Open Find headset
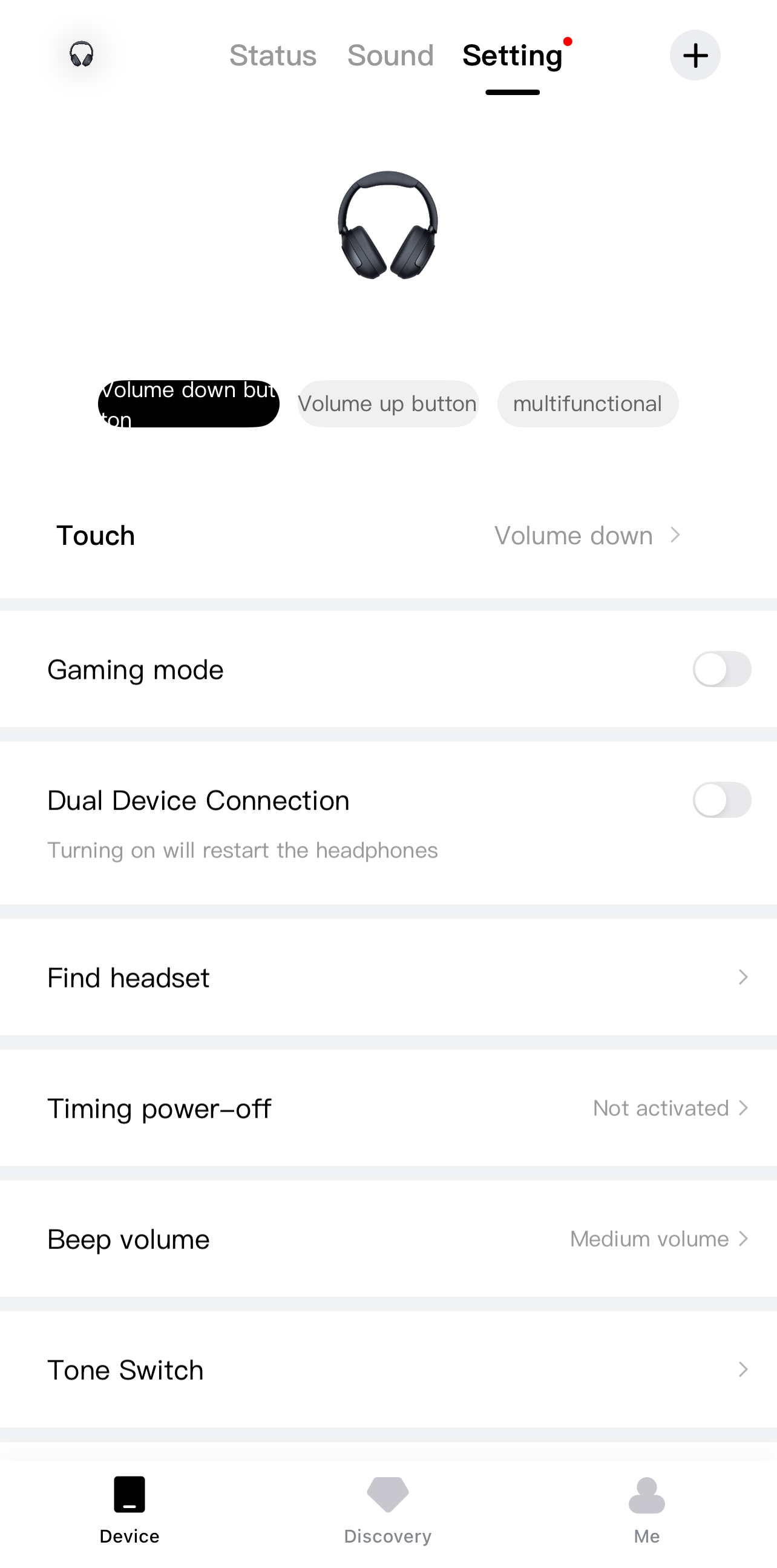This screenshot has height=1568, width=777. (388, 978)
